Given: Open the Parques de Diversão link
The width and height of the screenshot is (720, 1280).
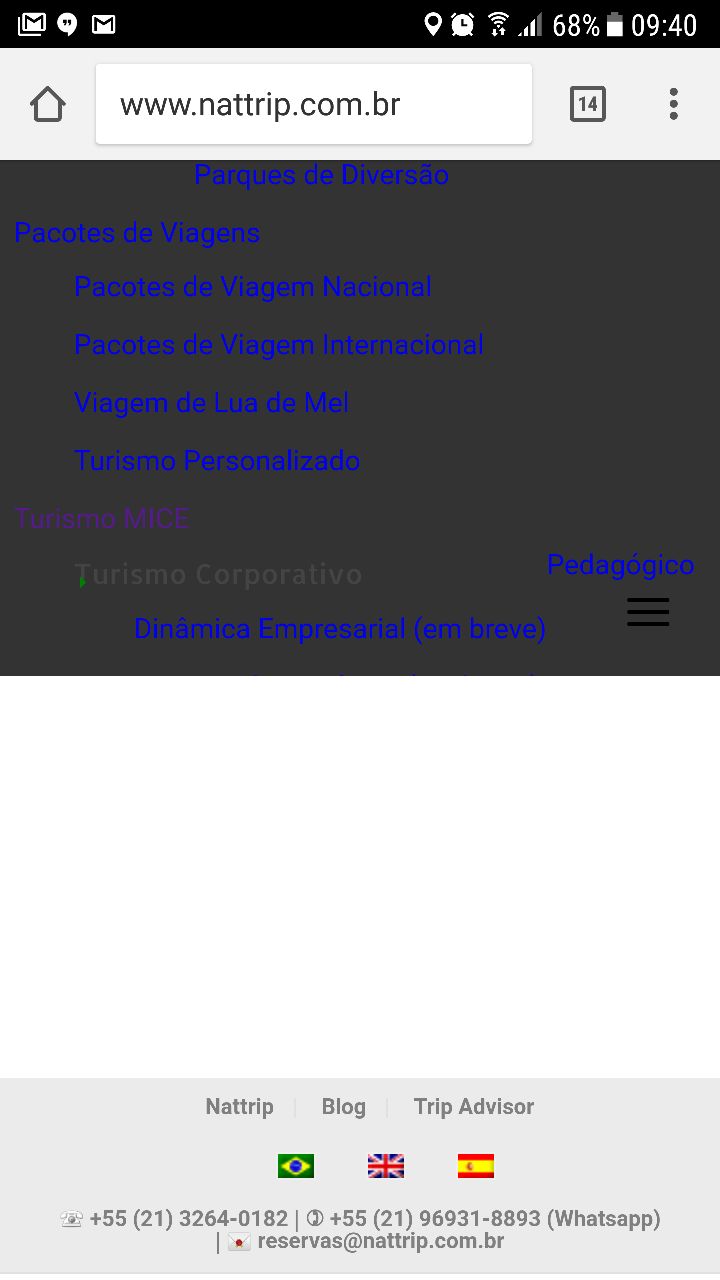Looking at the screenshot, I should [x=321, y=175].
